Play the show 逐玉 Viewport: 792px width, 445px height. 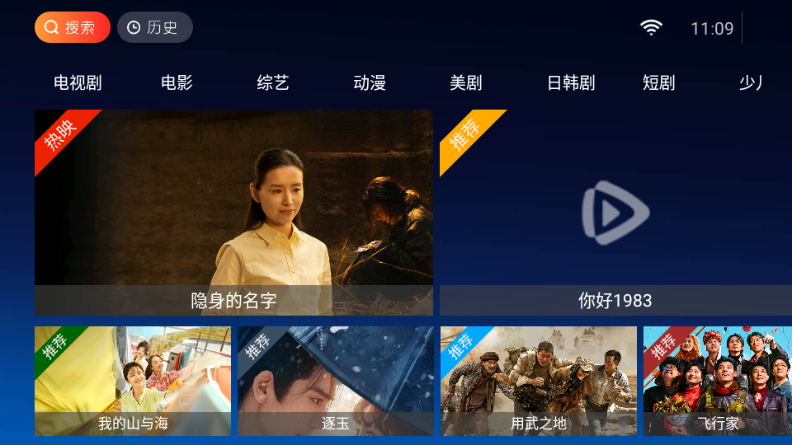point(335,380)
